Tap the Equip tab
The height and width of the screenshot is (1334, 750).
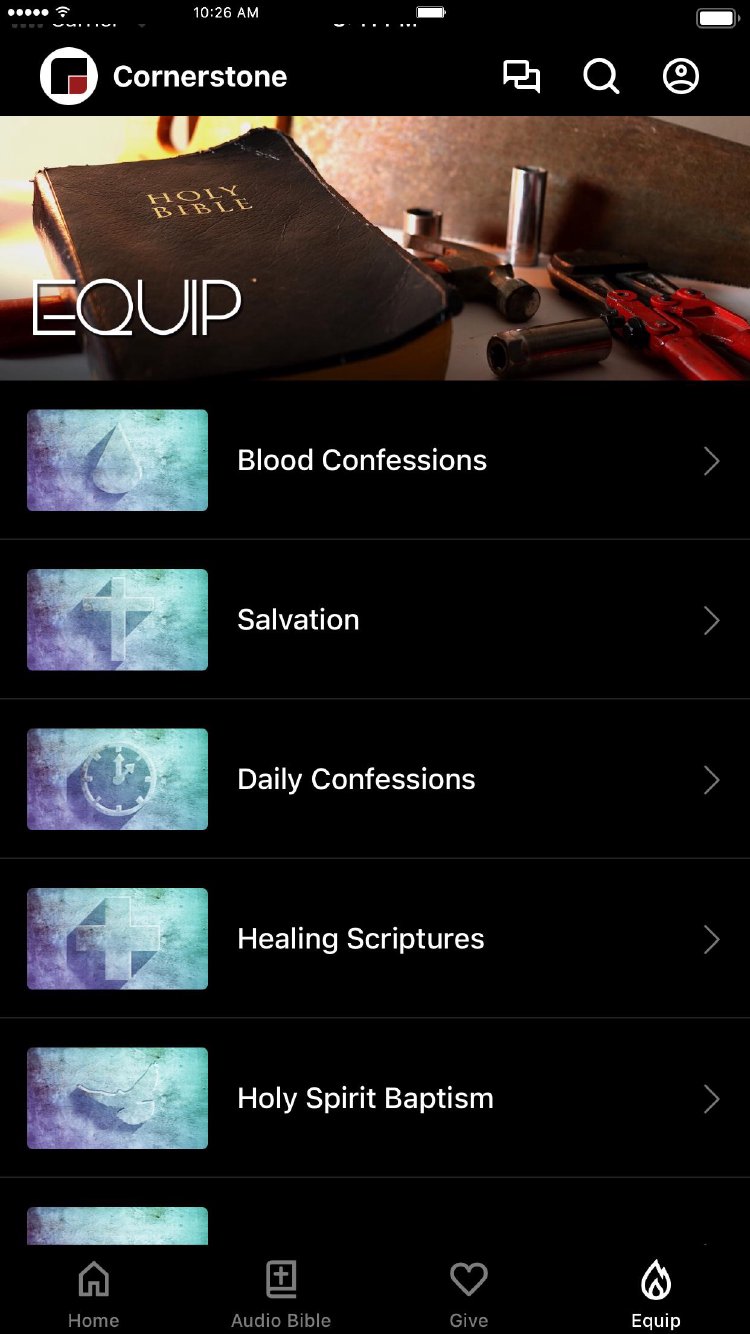(656, 1293)
